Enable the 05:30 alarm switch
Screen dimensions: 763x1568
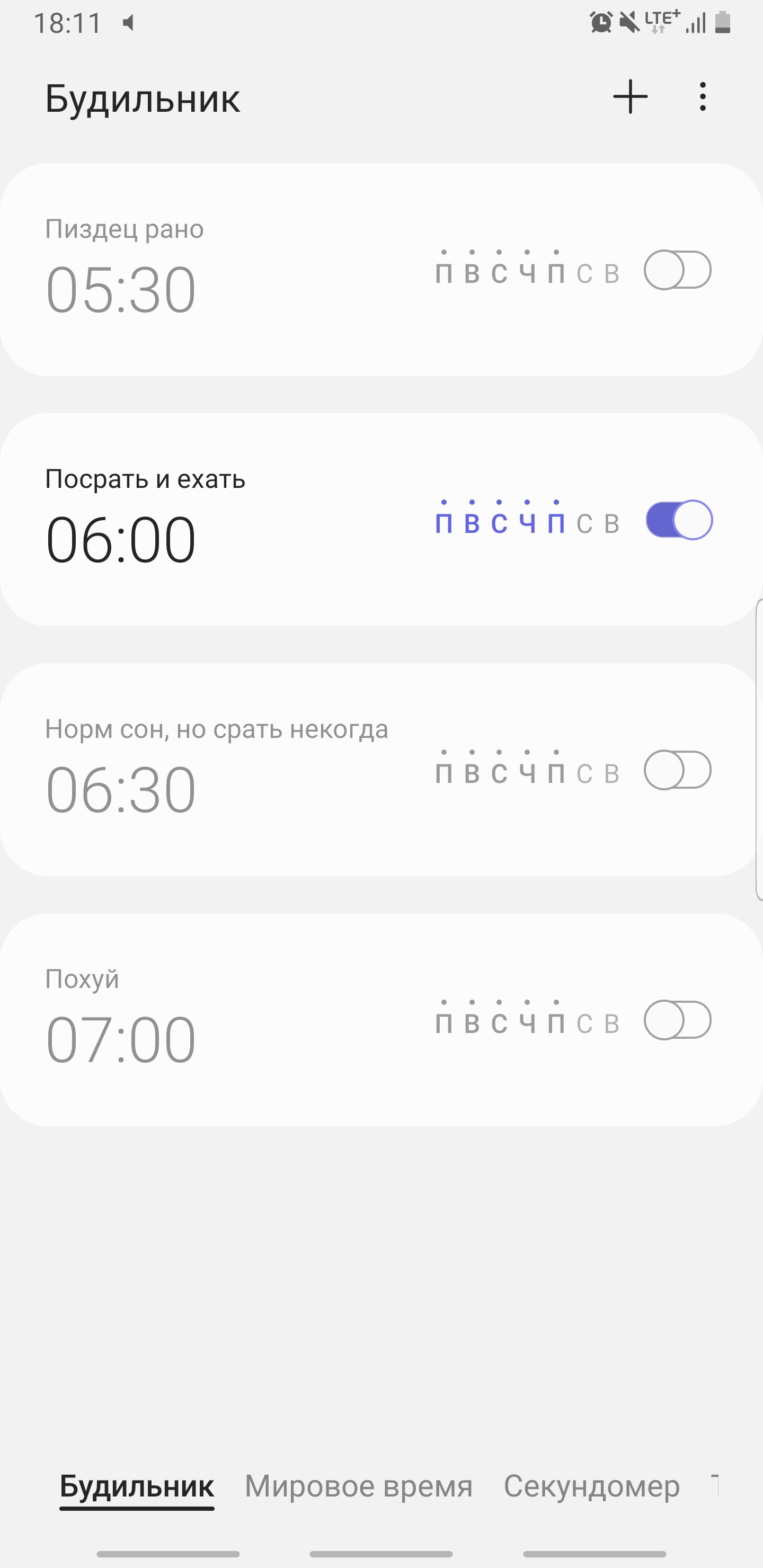coord(678,270)
